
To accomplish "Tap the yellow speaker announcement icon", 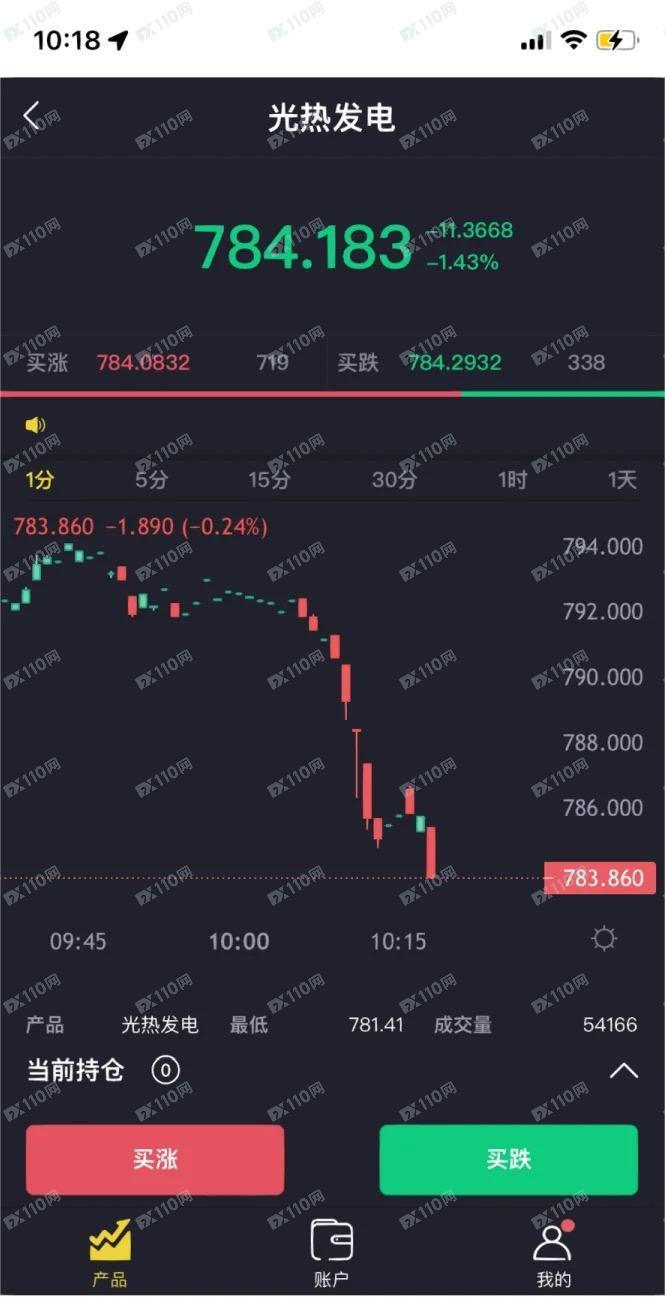I will coord(36,425).
